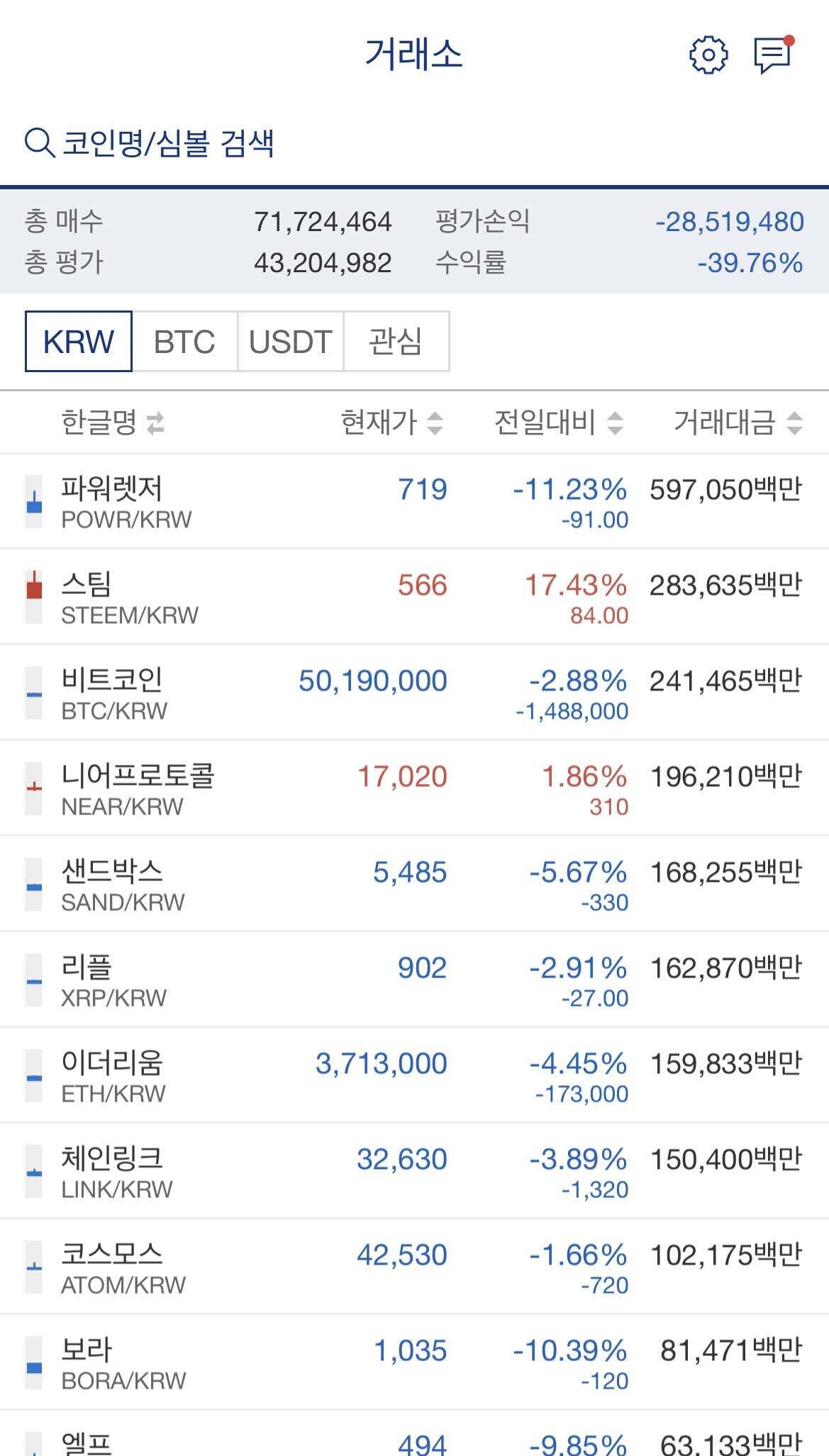Open the 관심 favorites tab
The image size is (829, 1456).
[396, 342]
